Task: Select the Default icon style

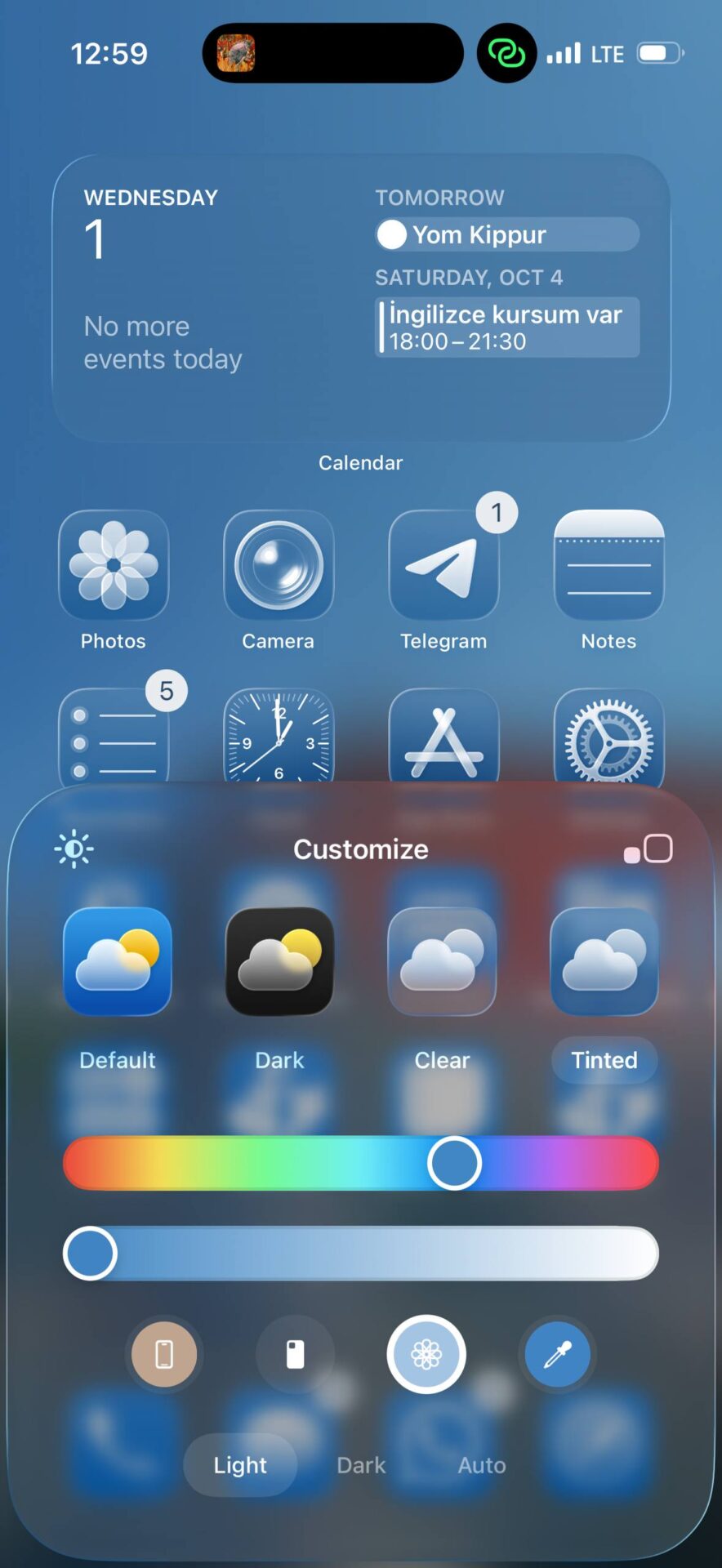Action: (118, 961)
